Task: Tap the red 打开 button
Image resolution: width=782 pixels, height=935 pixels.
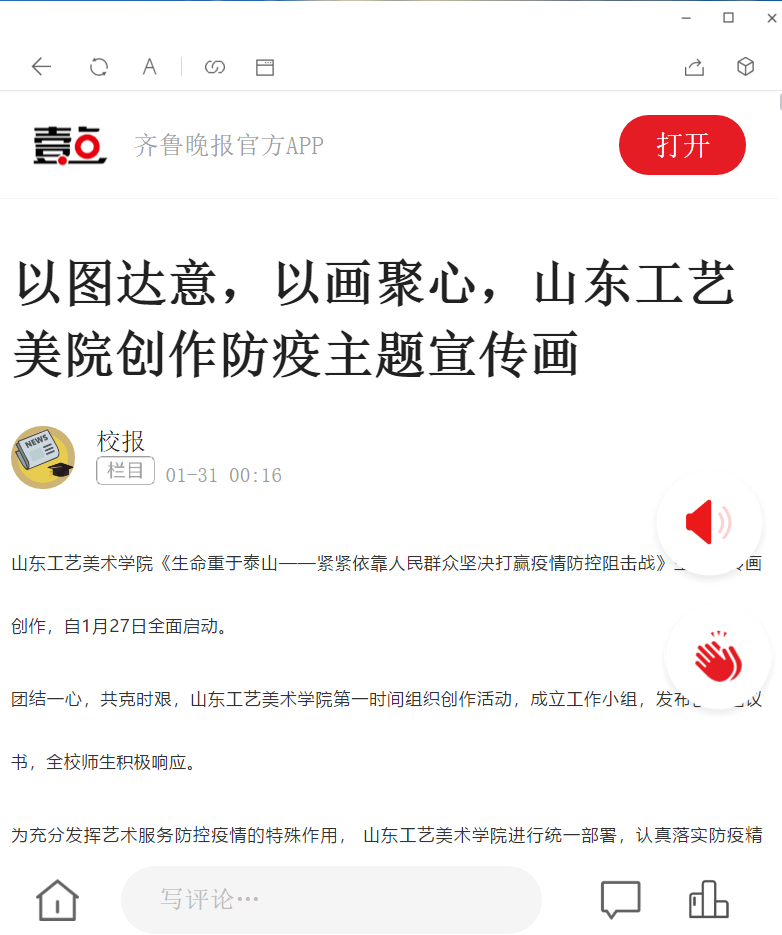Action: point(682,145)
